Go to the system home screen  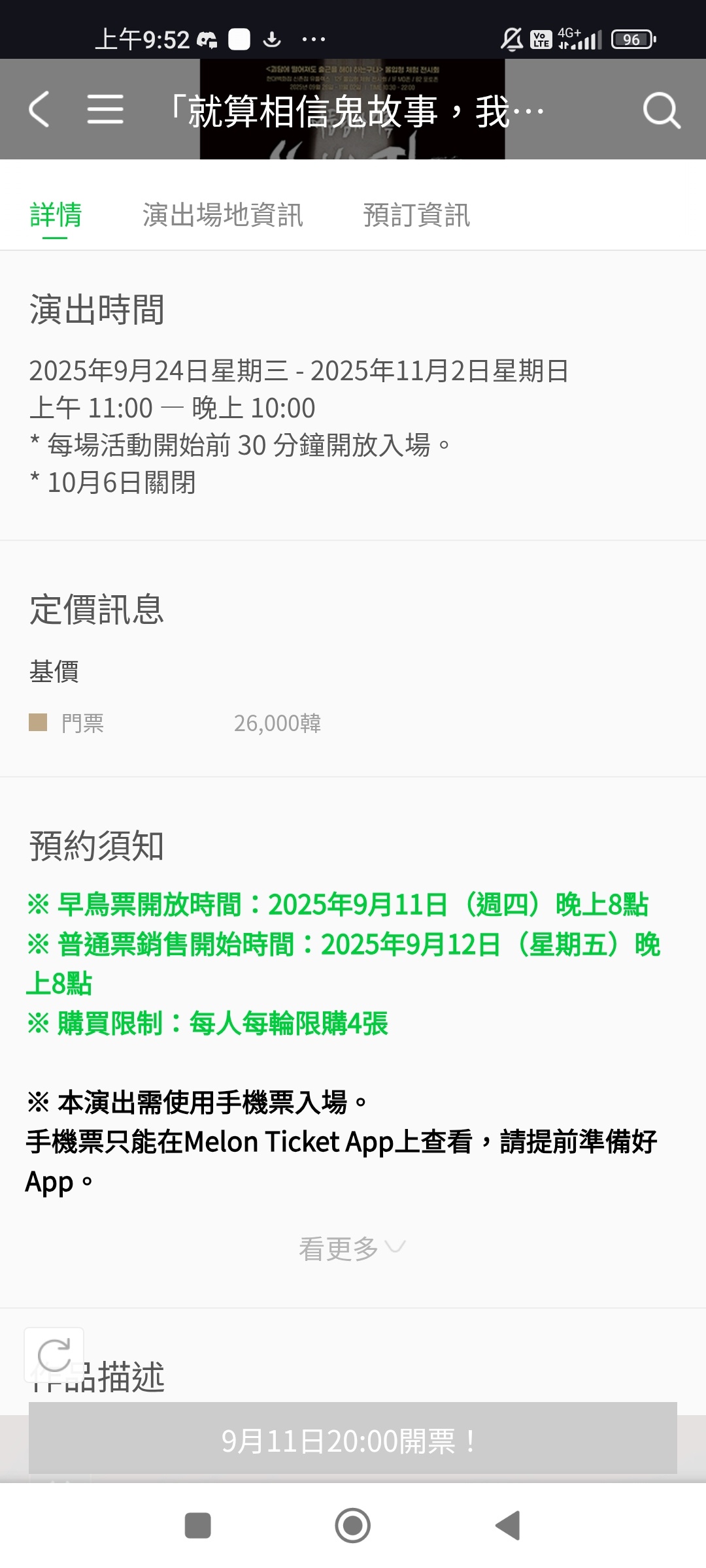tap(352, 1526)
